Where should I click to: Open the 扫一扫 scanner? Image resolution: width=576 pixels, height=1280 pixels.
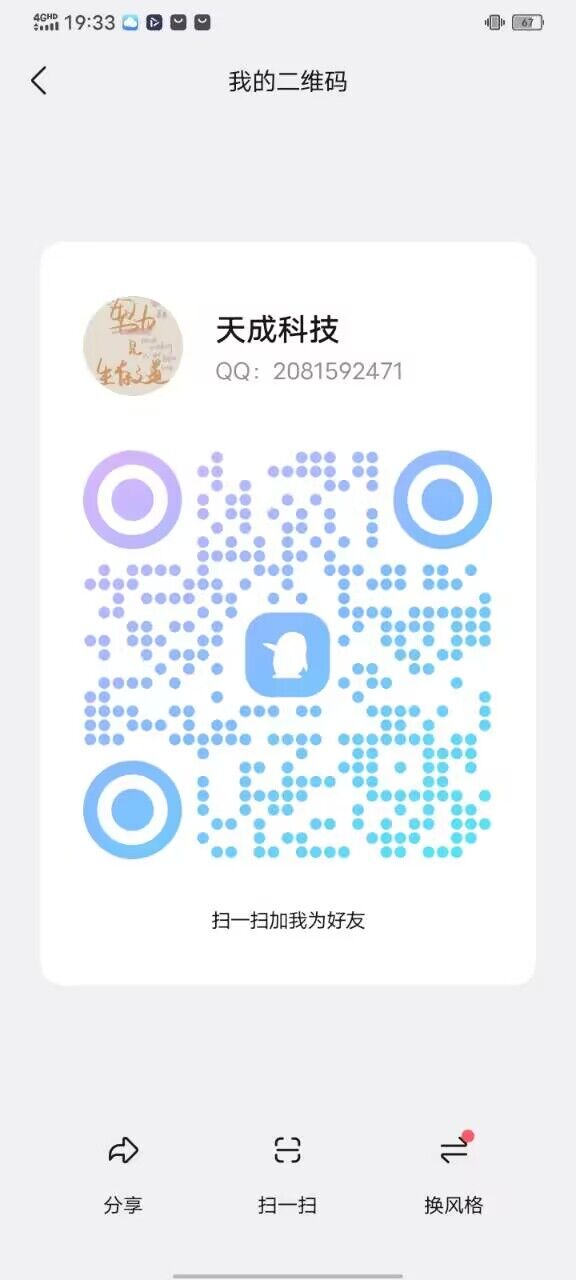tap(288, 1174)
